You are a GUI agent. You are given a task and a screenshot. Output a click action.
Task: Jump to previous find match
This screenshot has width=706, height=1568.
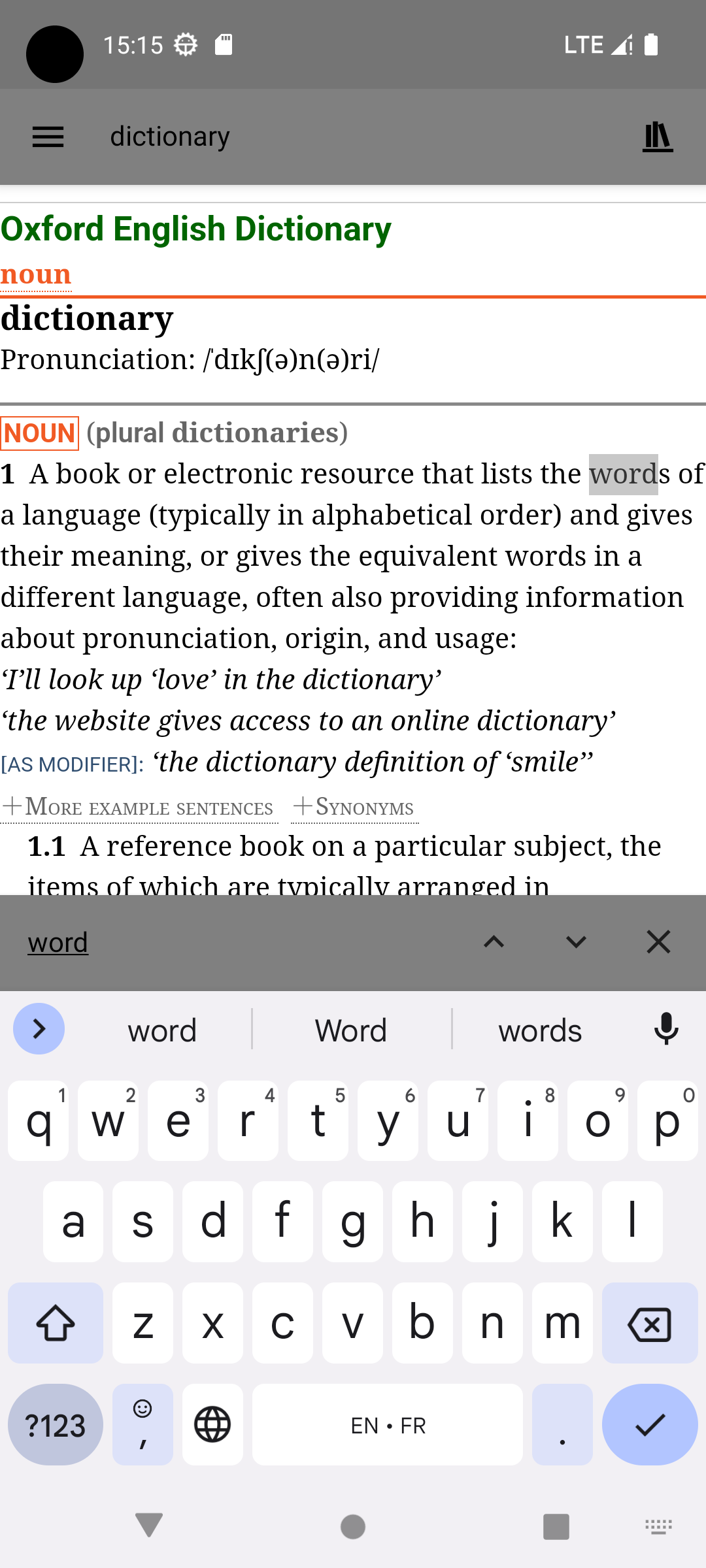[494, 943]
